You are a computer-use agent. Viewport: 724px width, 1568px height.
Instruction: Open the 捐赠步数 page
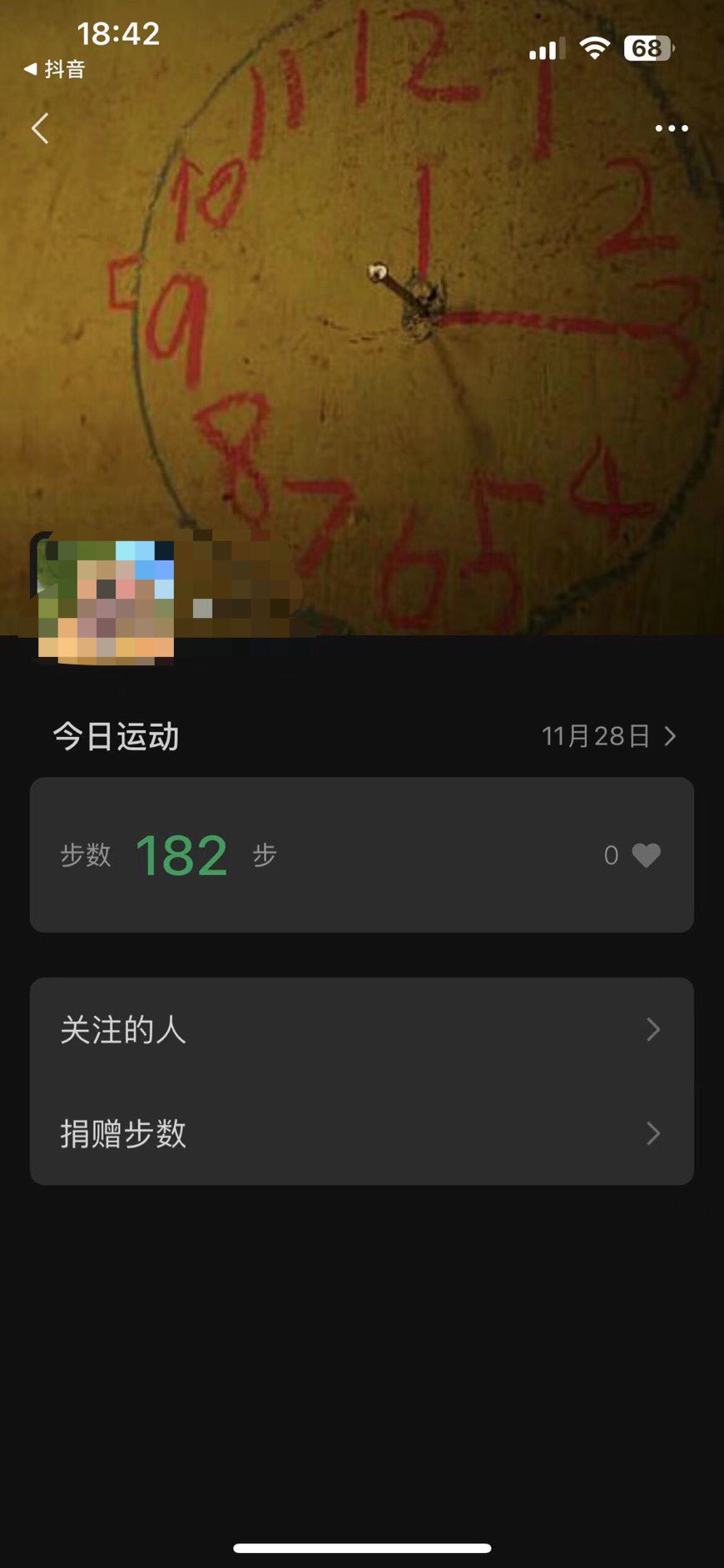[361, 1133]
